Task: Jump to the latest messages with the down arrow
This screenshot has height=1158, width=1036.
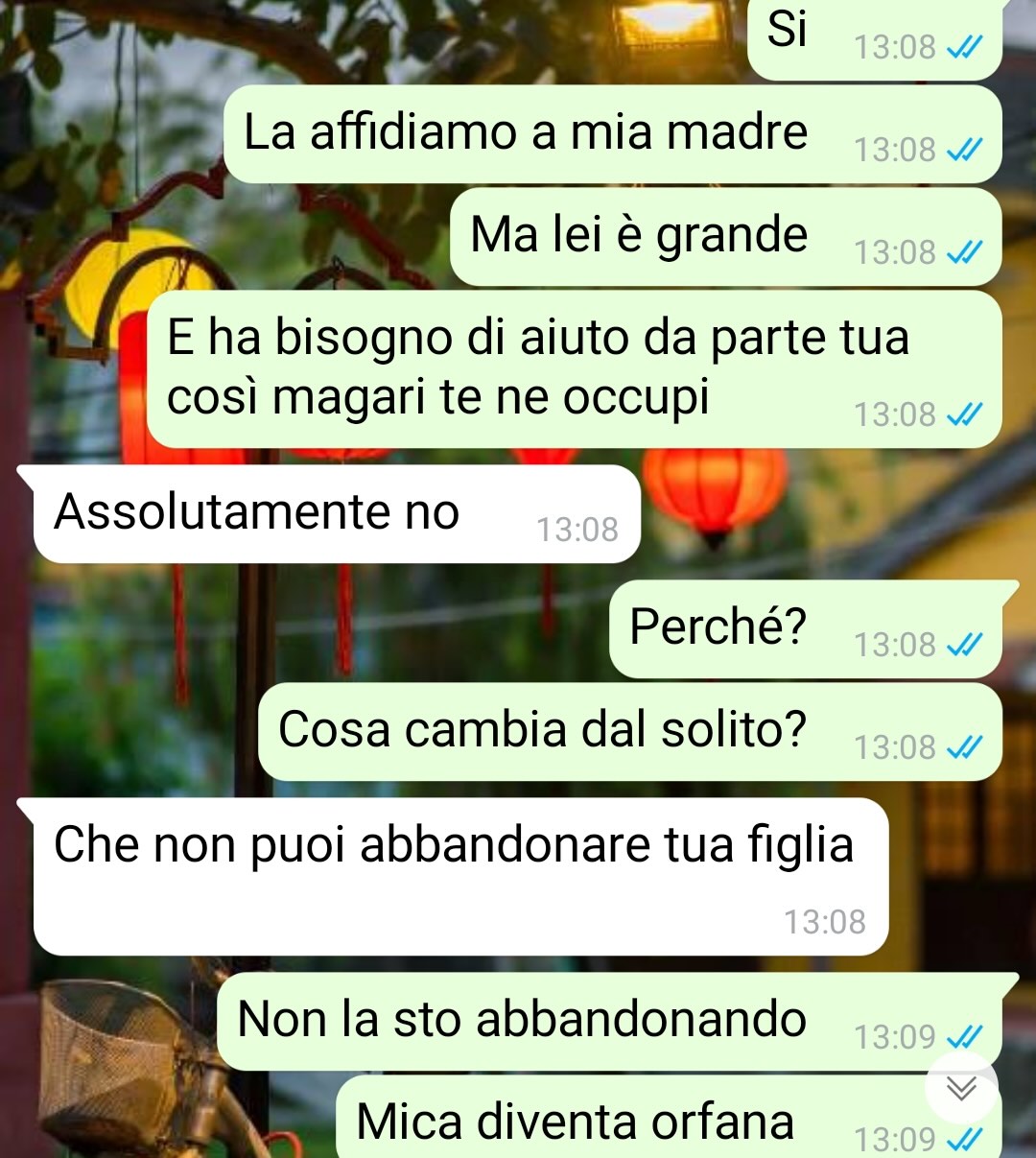Action: pyautogui.click(x=961, y=1087)
